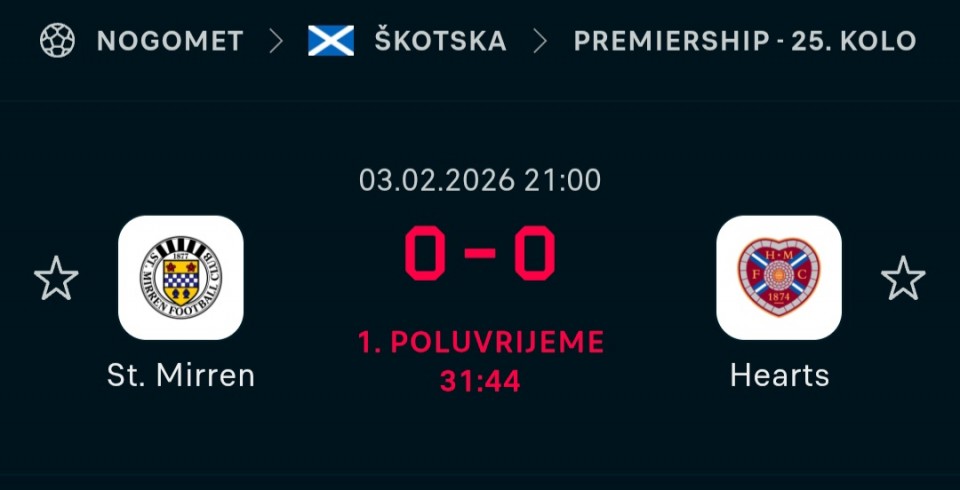
Task: Favorite St. Mirren with the star
Action: coord(56,279)
